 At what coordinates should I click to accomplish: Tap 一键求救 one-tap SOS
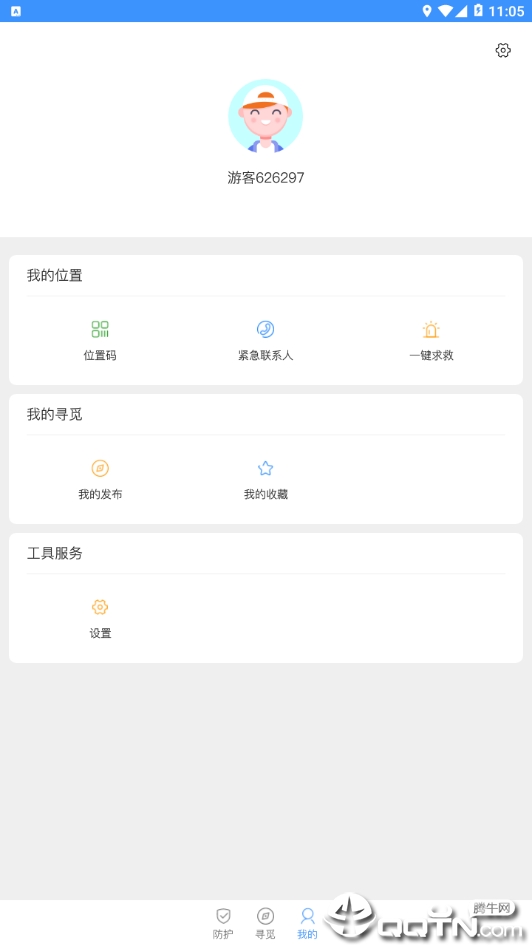click(431, 341)
